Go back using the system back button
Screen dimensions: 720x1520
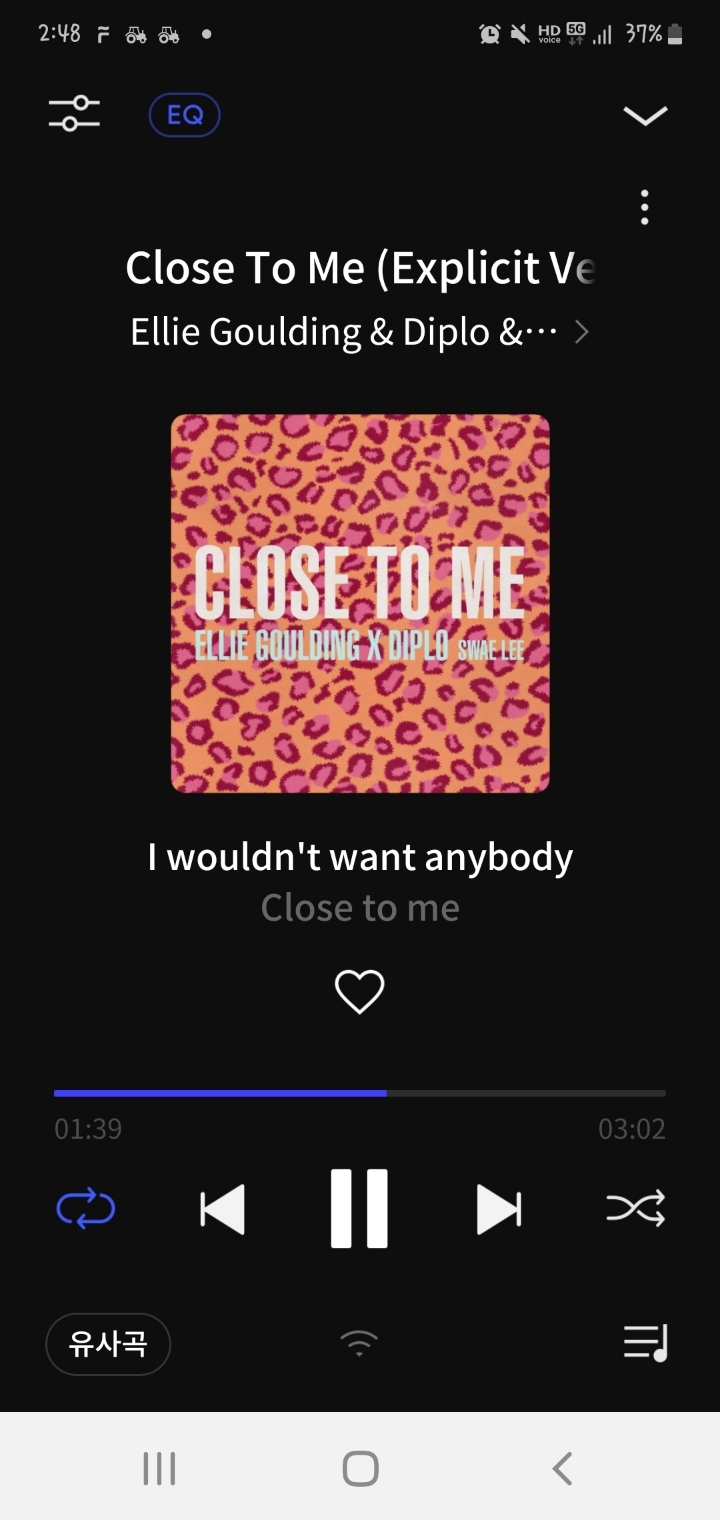click(x=562, y=1468)
